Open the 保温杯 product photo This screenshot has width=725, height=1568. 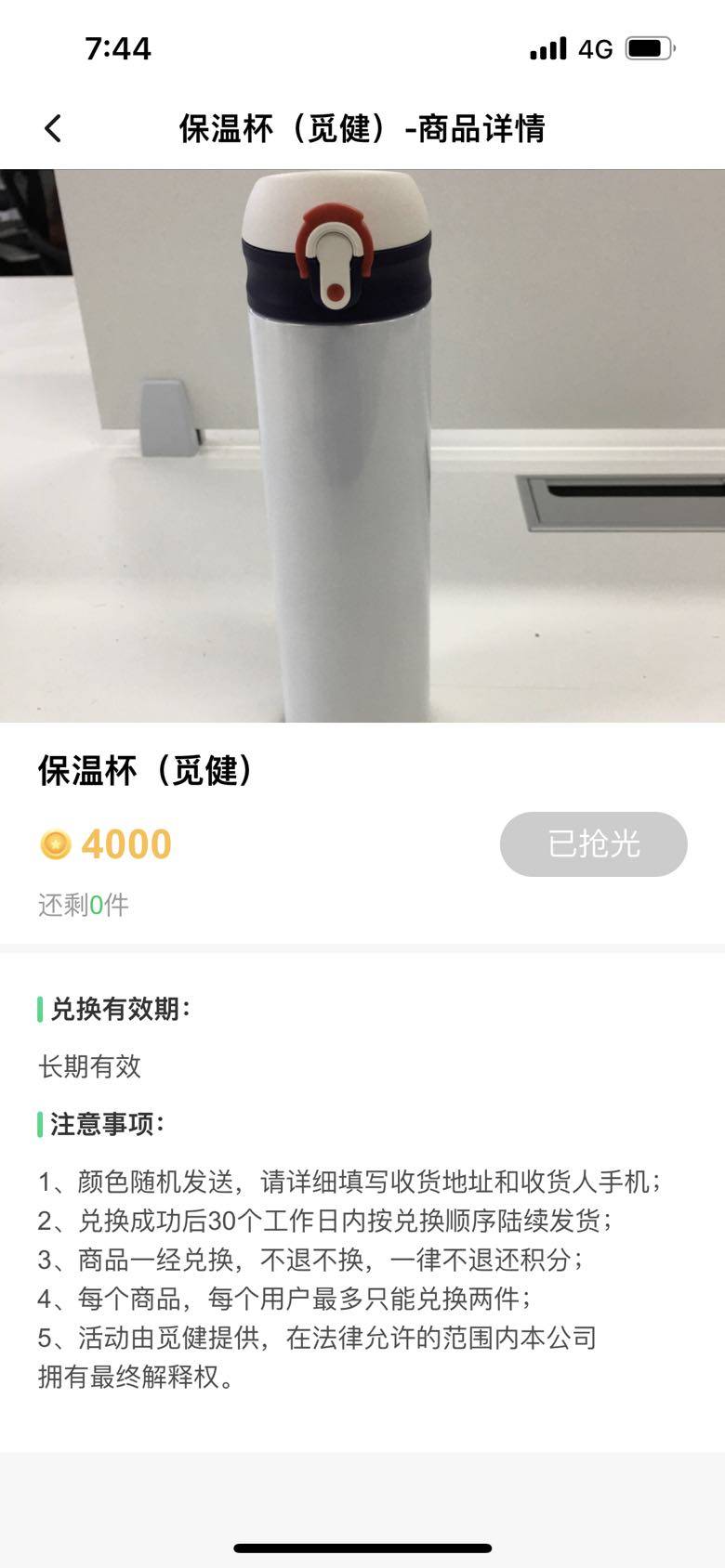click(x=362, y=446)
